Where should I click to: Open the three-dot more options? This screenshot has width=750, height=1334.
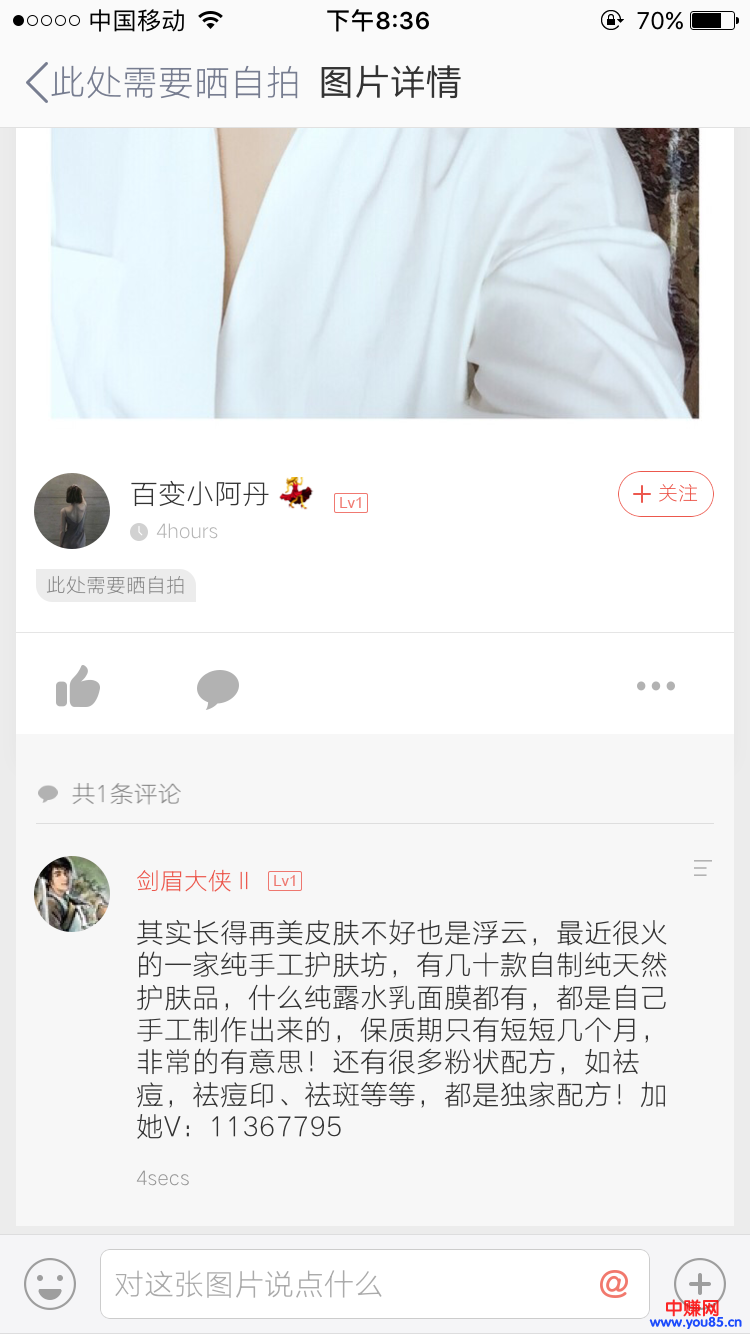point(656,686)
